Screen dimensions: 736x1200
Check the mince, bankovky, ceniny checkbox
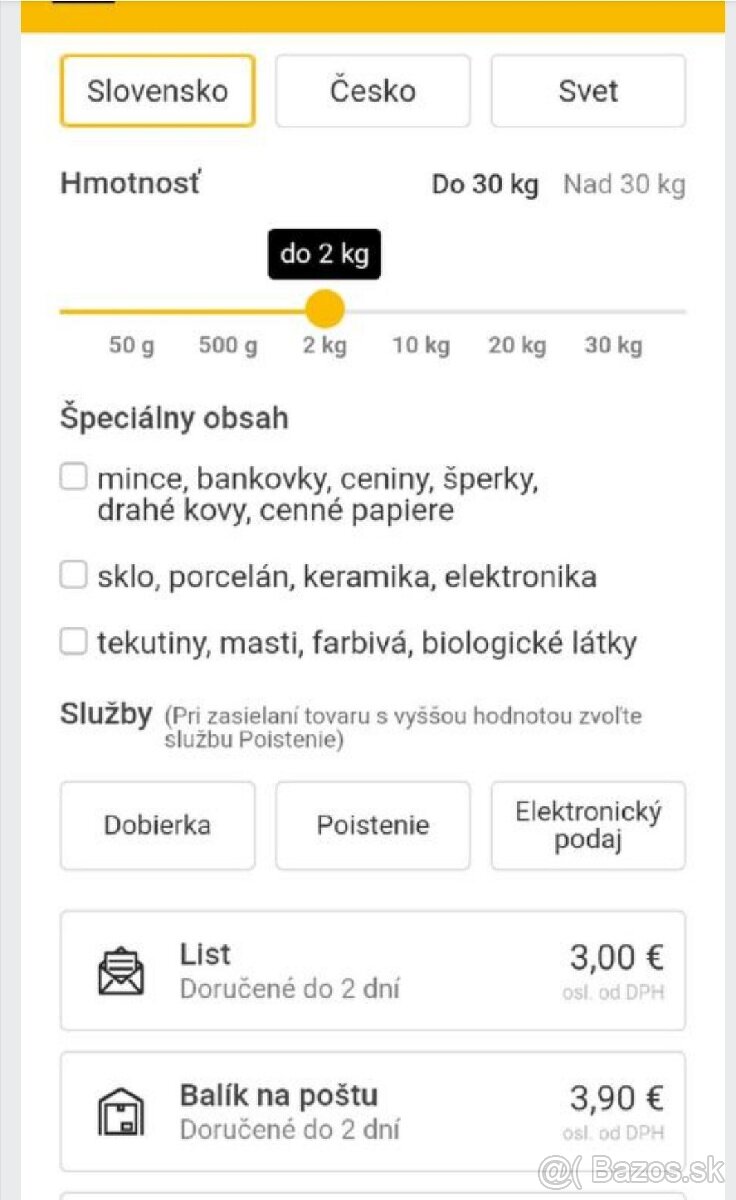point(73,478)
